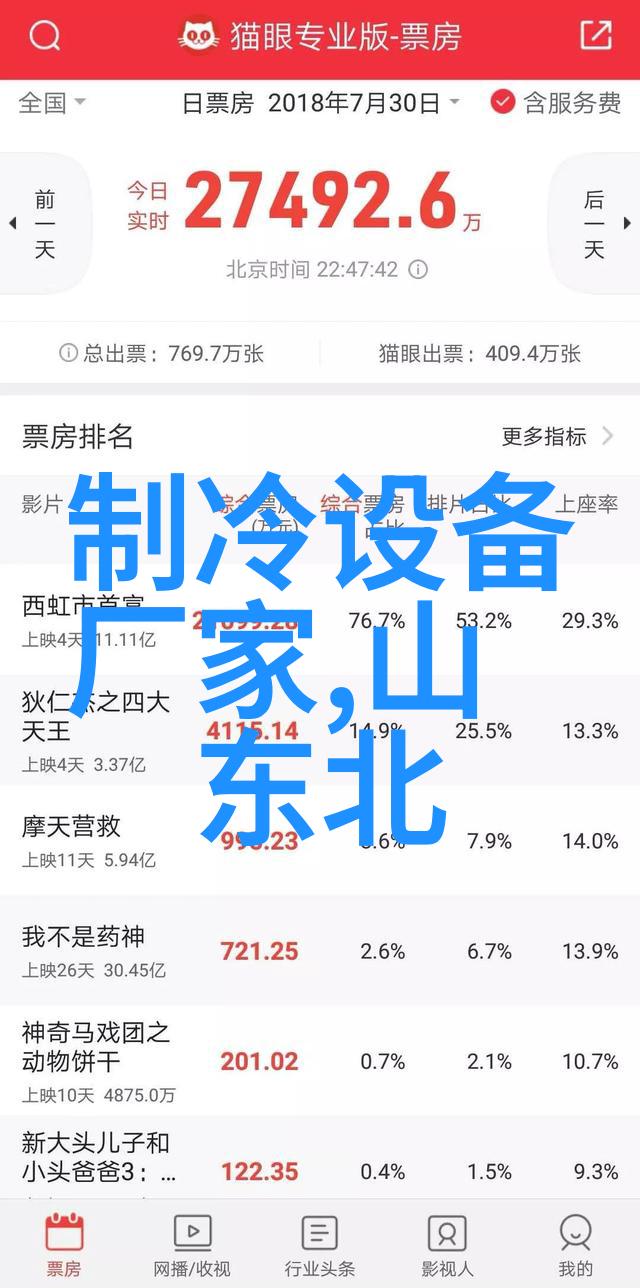
Task: Expand the 全国 region dropdown
Action: point(52,102)
